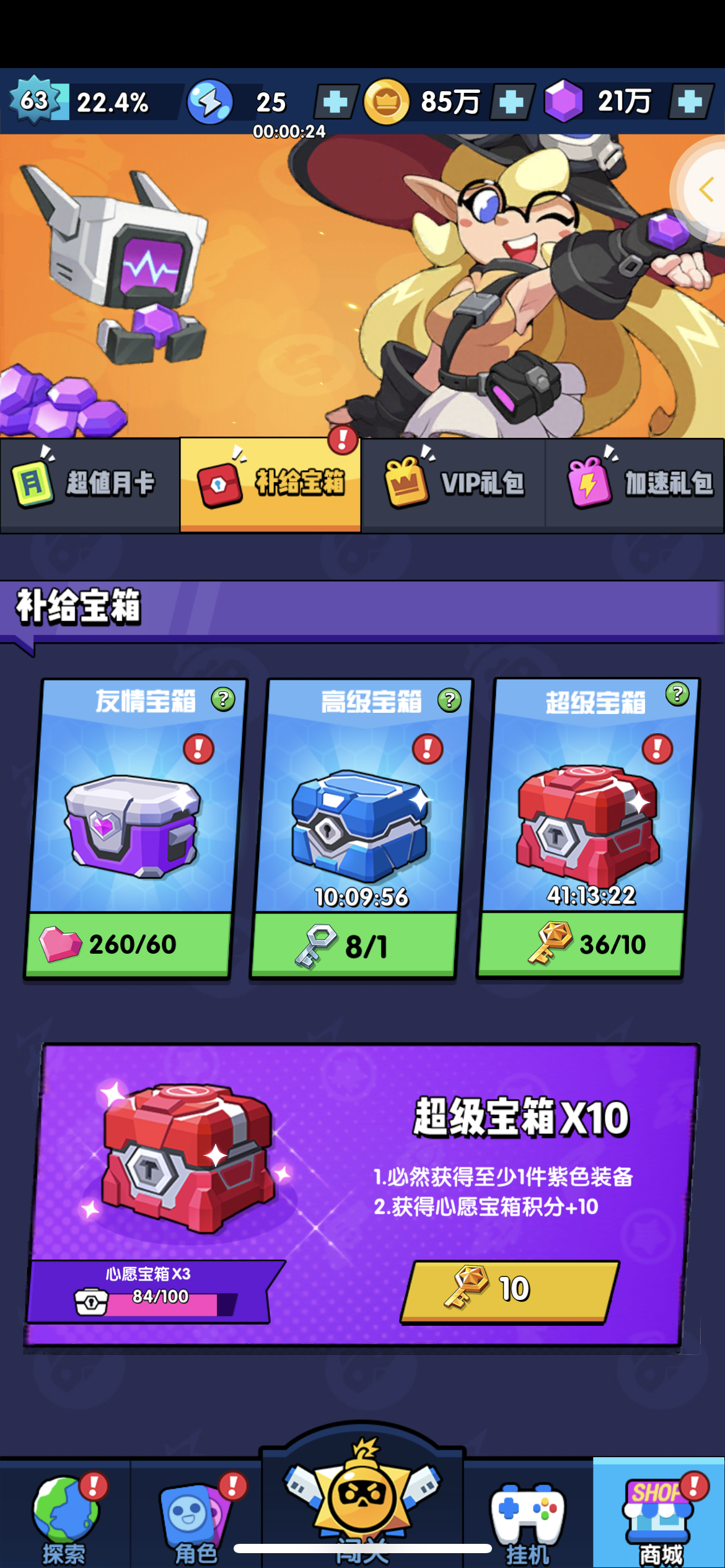Open the VIP礼包 tab
The image size is (725, 1568).
click(453, 484)
